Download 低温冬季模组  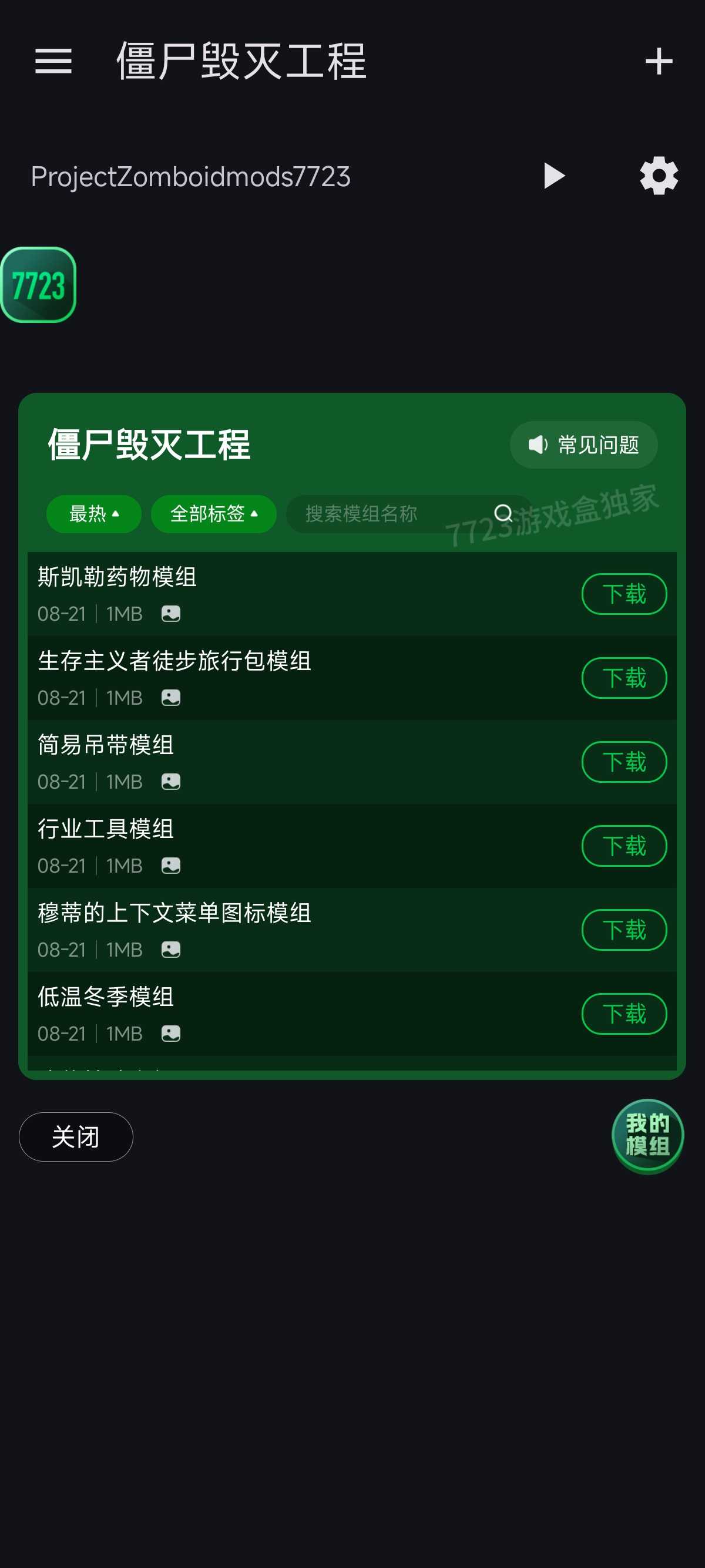click(624, 1014)
